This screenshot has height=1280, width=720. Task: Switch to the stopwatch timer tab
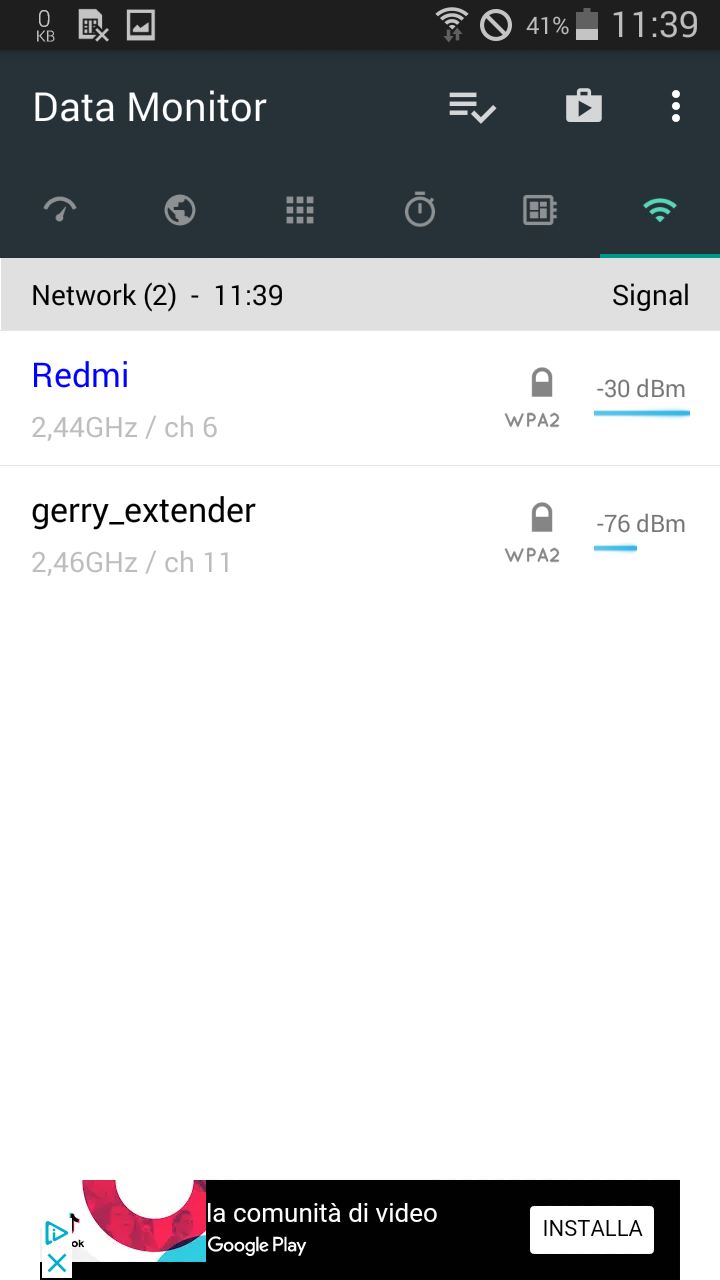click(x=420, y=210)
